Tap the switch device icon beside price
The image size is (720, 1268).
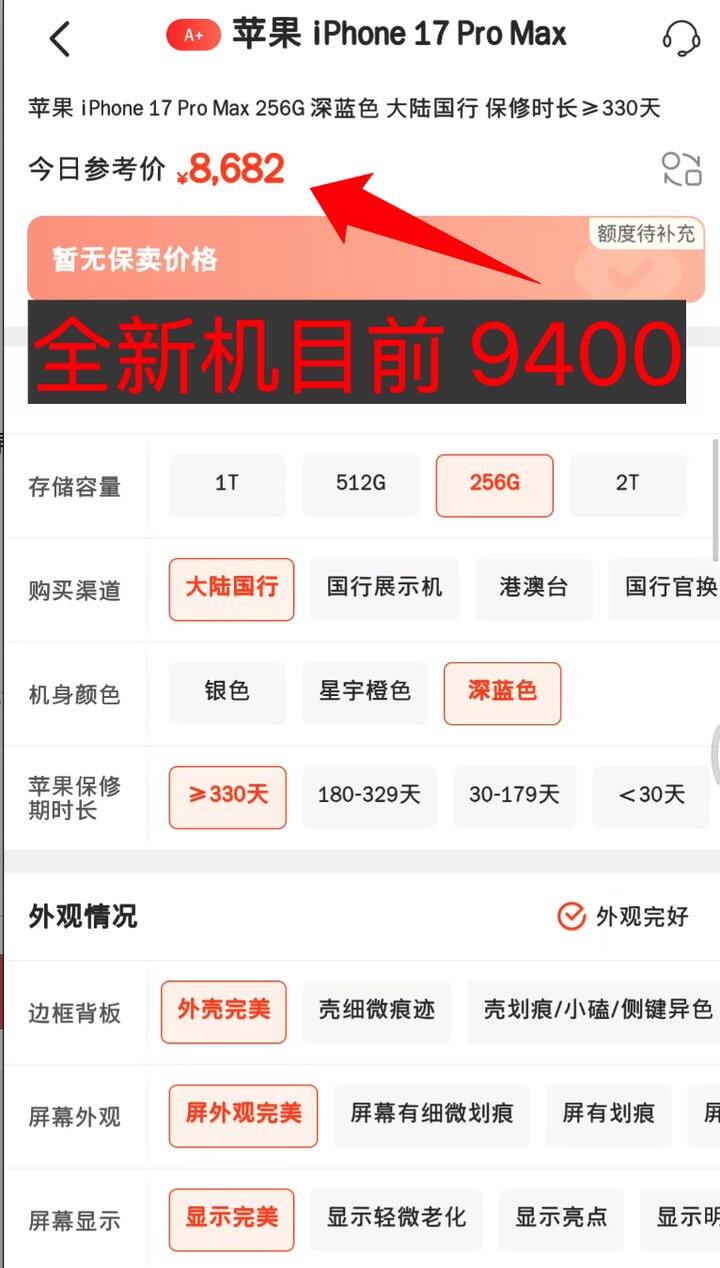[x=681, y=169]
